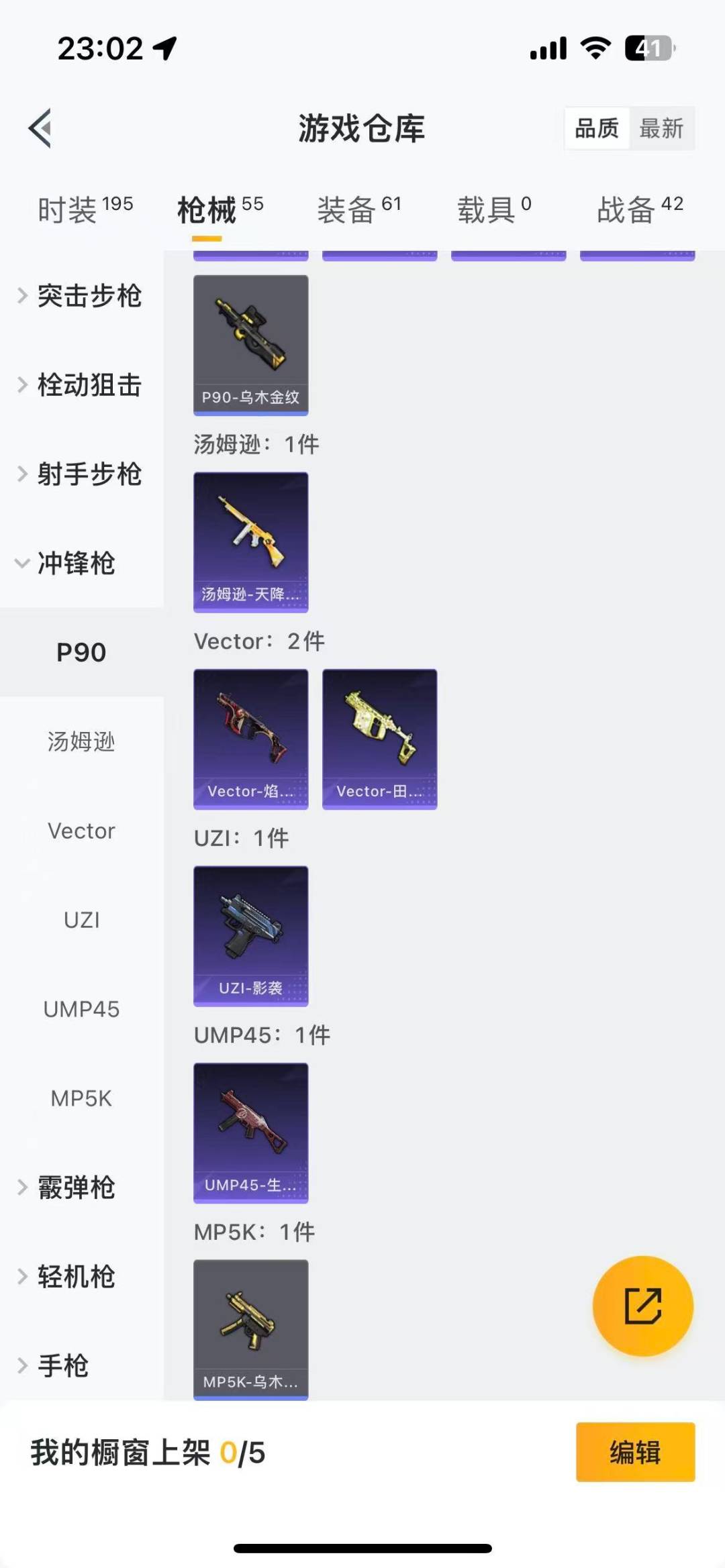Switch to the 战备 tab
The width and height of the screenshot is (725, 1568).
(x=639, y=209)
